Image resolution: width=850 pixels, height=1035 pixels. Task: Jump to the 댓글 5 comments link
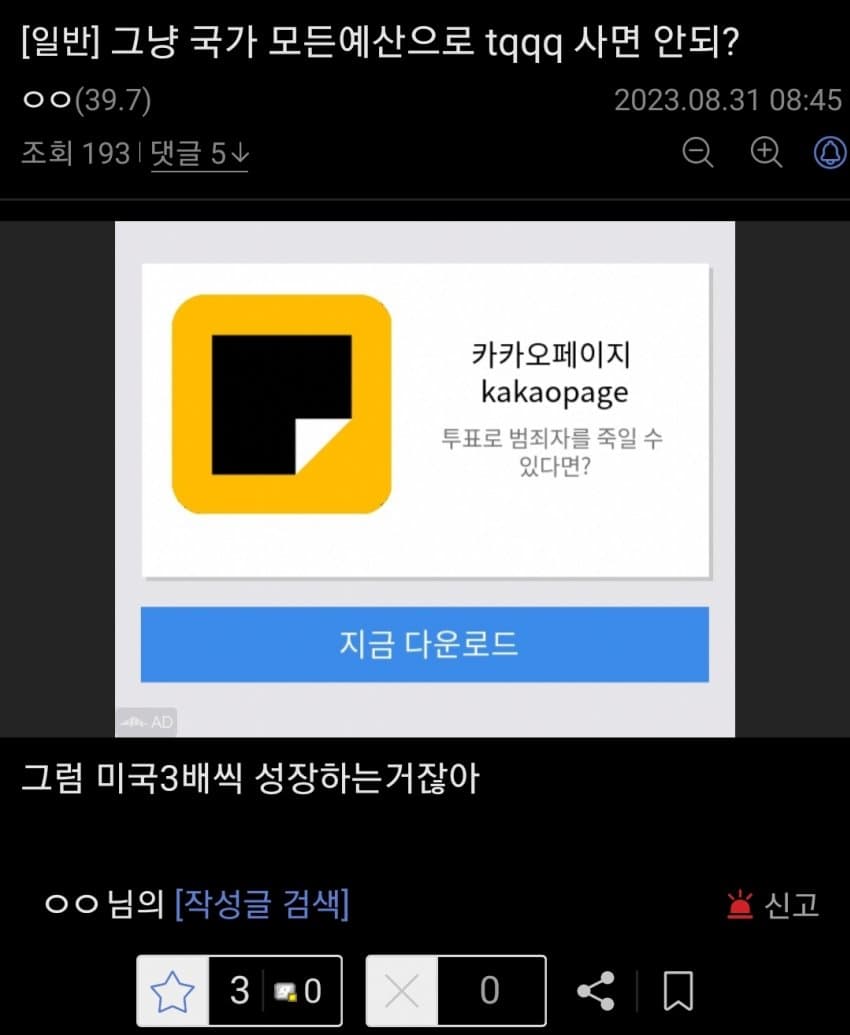click(x=199, y=153)
